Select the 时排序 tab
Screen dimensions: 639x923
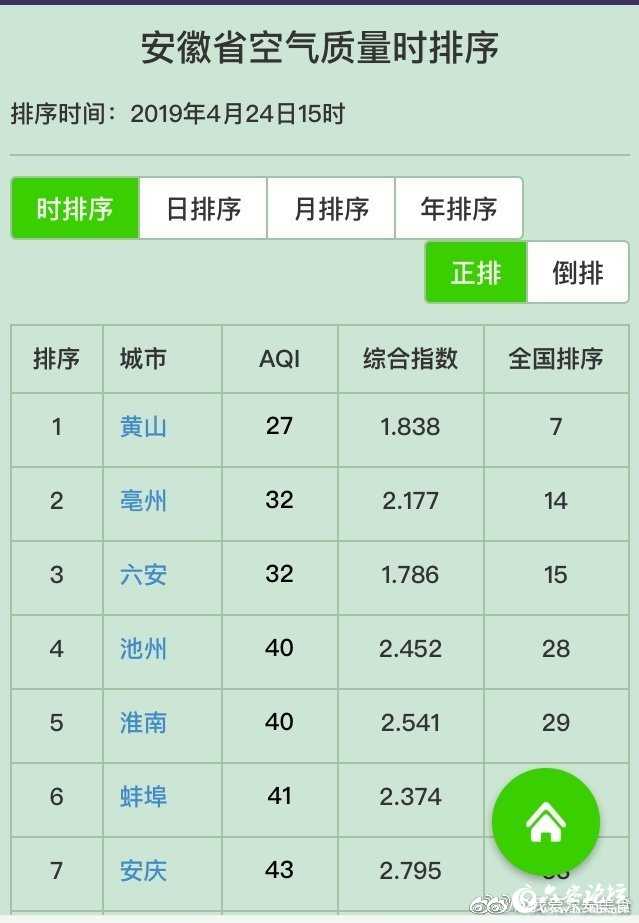click(75, 209)
